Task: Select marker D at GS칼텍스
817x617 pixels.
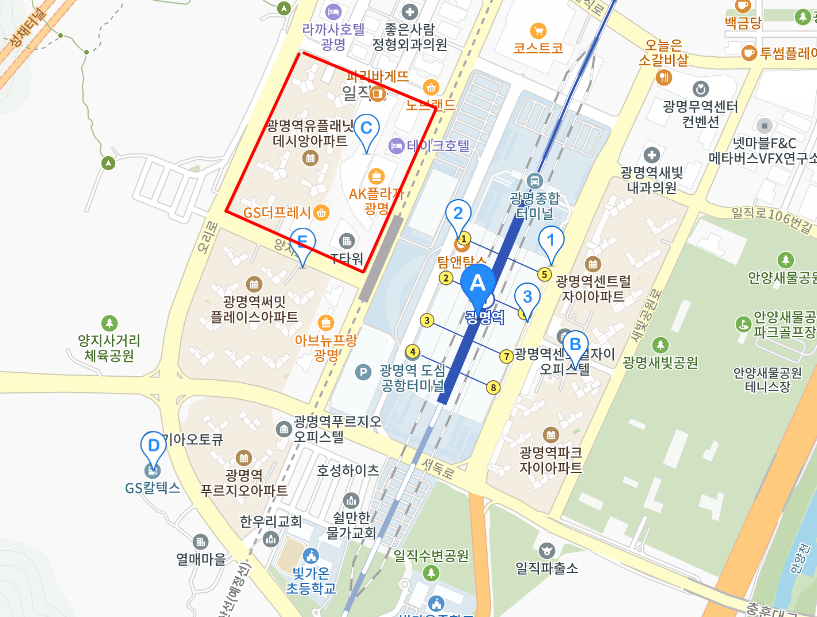Action: pyautogui.click(x=153, y=446)
